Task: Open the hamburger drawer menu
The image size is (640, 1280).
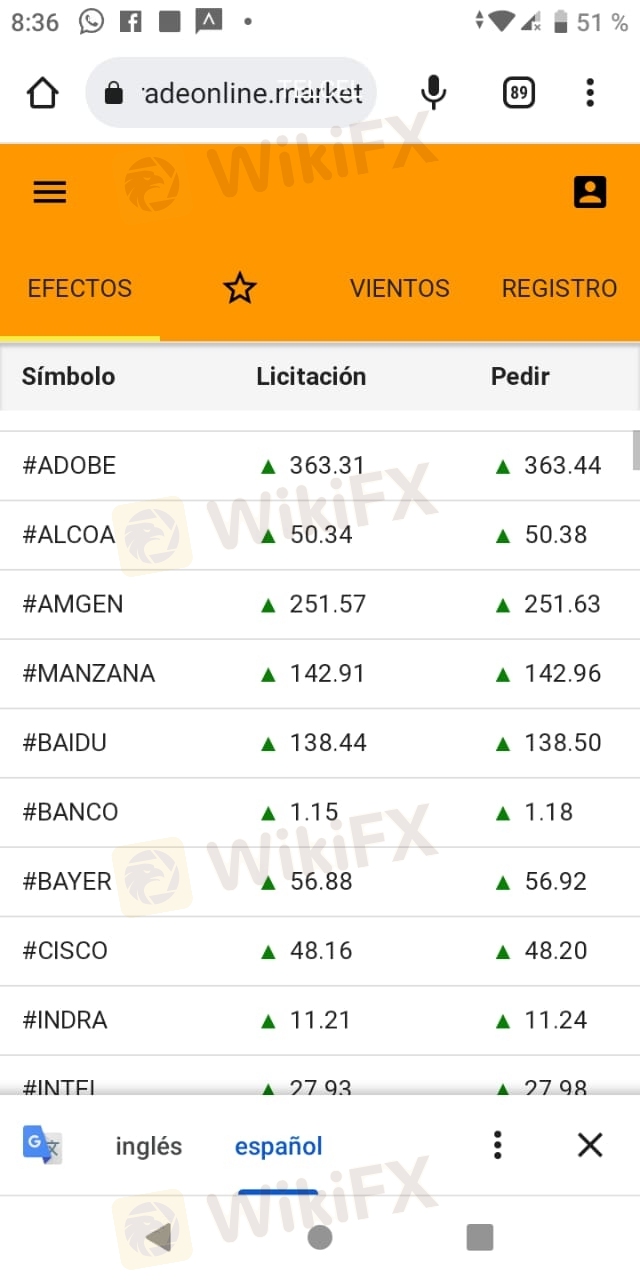Action: (x=50, y=192)
